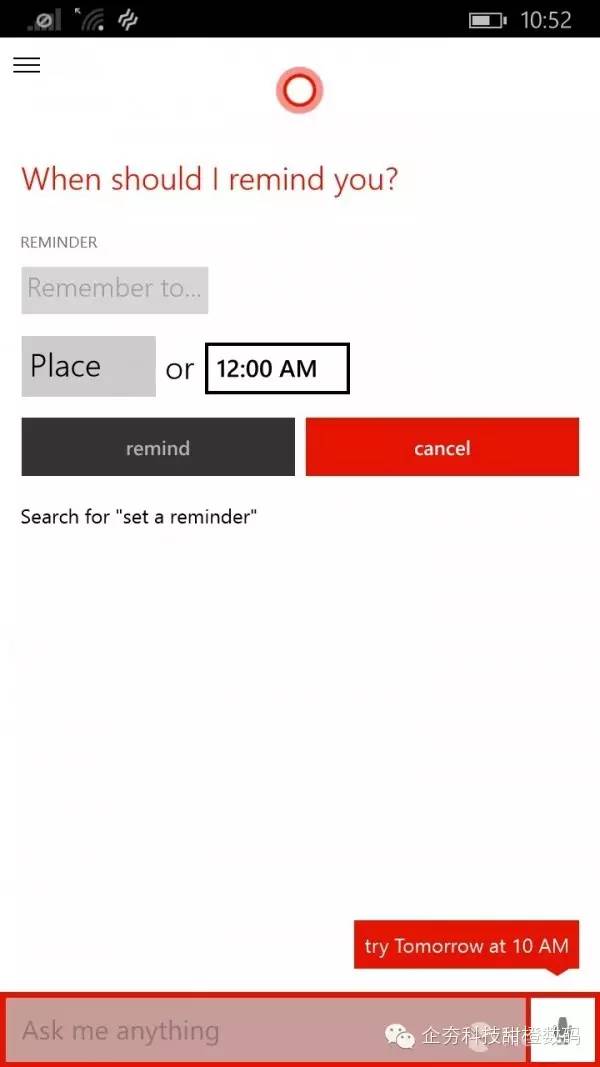This screenshot has height=1067, width=600.
Task: Focus the "Ask me anything" box
Action: tap(266, 1030)
